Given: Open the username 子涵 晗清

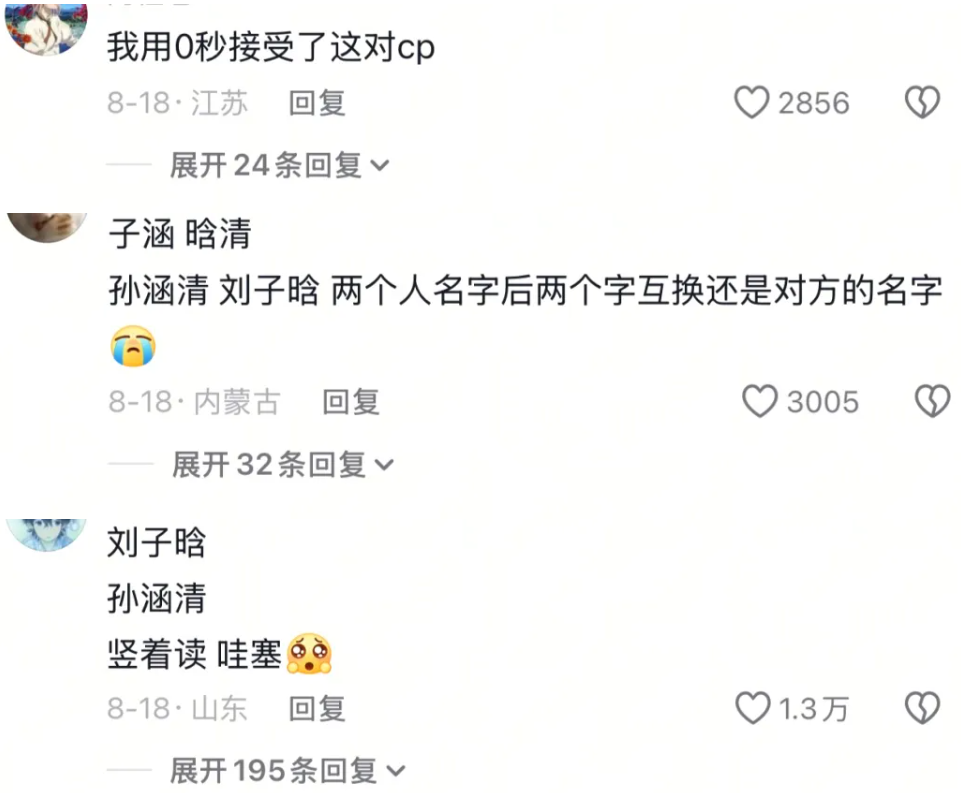Looking at the screenshot, I should point(179,235).
